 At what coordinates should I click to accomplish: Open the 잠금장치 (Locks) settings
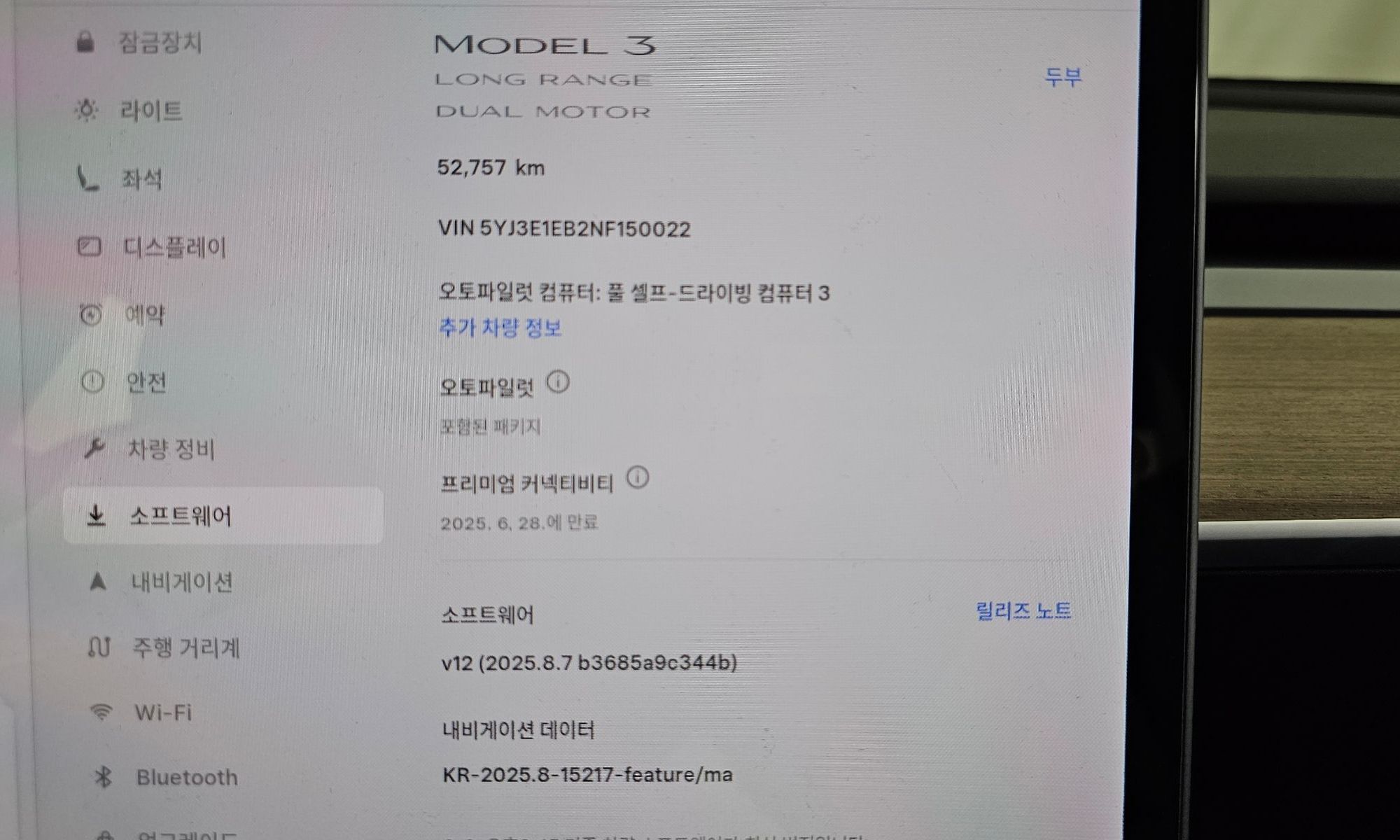[x=160, y=43]
